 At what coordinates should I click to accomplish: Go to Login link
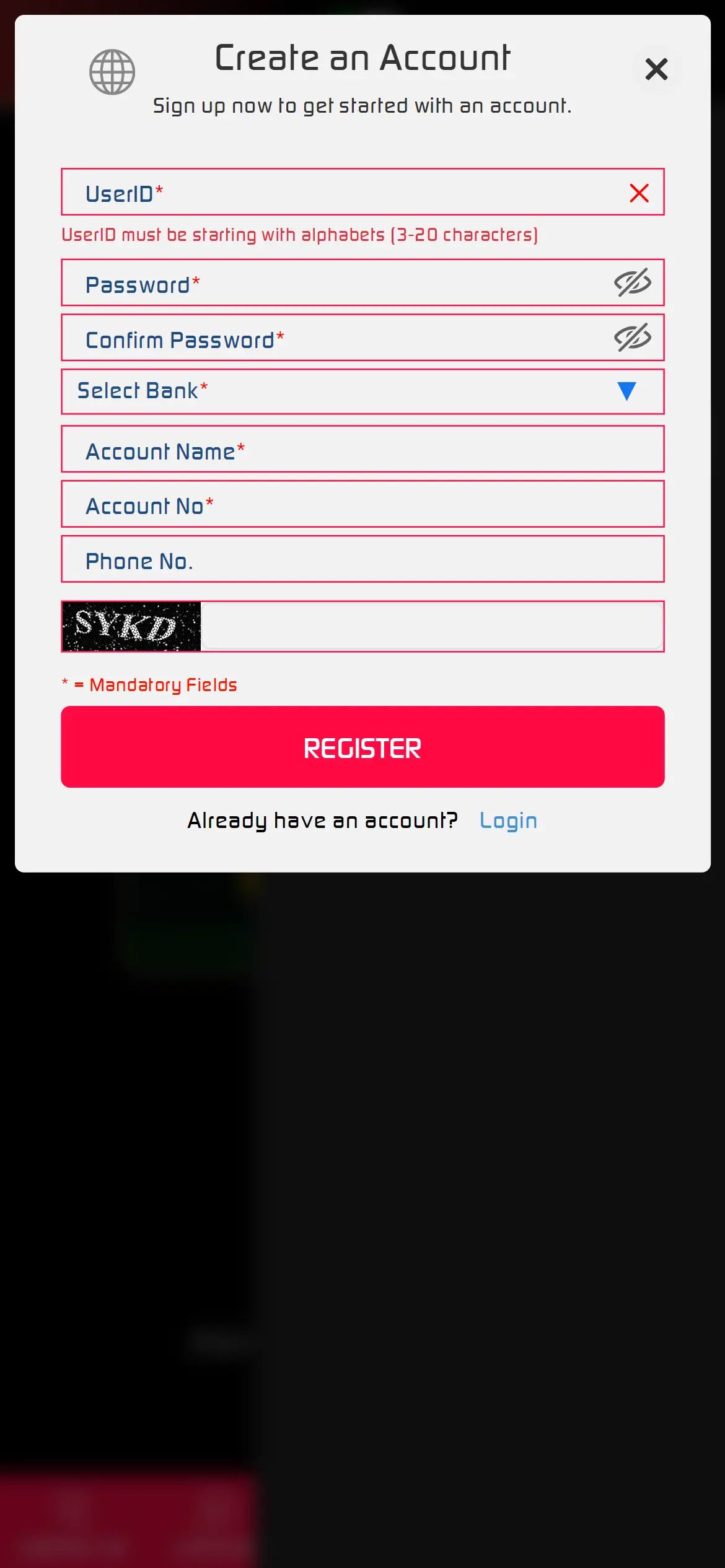(508, 821)
